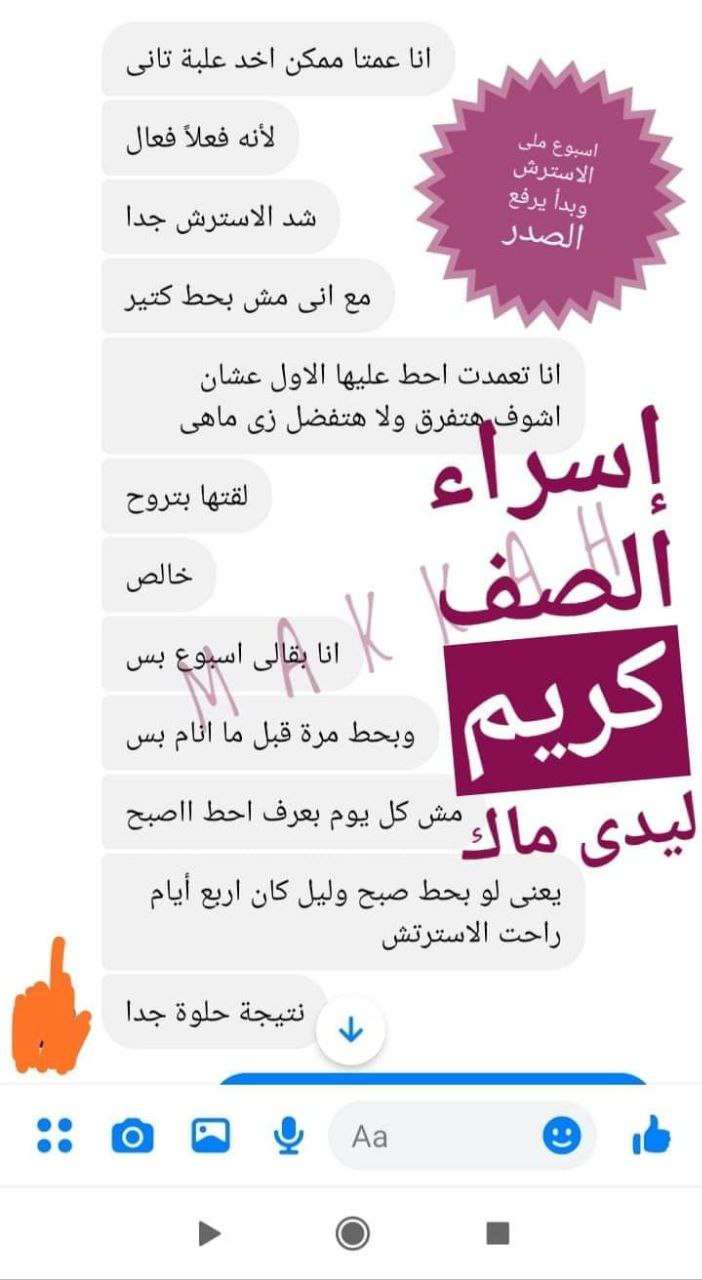Image resolution: width=702 pixels, height=1280 pixels.
Task: Open the more actions four-dot menu
Action: point(55,1136)
